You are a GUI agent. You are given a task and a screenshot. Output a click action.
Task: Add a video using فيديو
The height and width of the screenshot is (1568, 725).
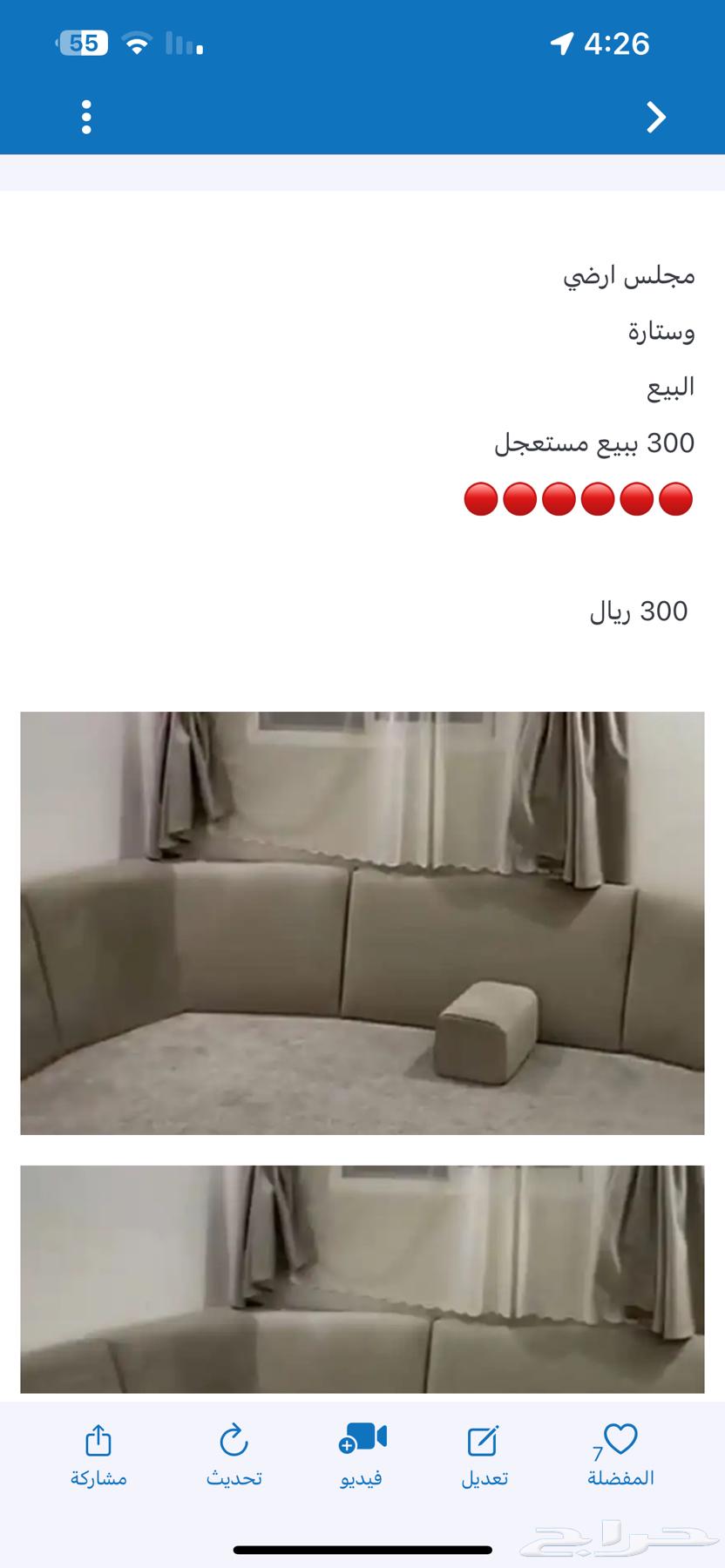[x=362, y=1455]
